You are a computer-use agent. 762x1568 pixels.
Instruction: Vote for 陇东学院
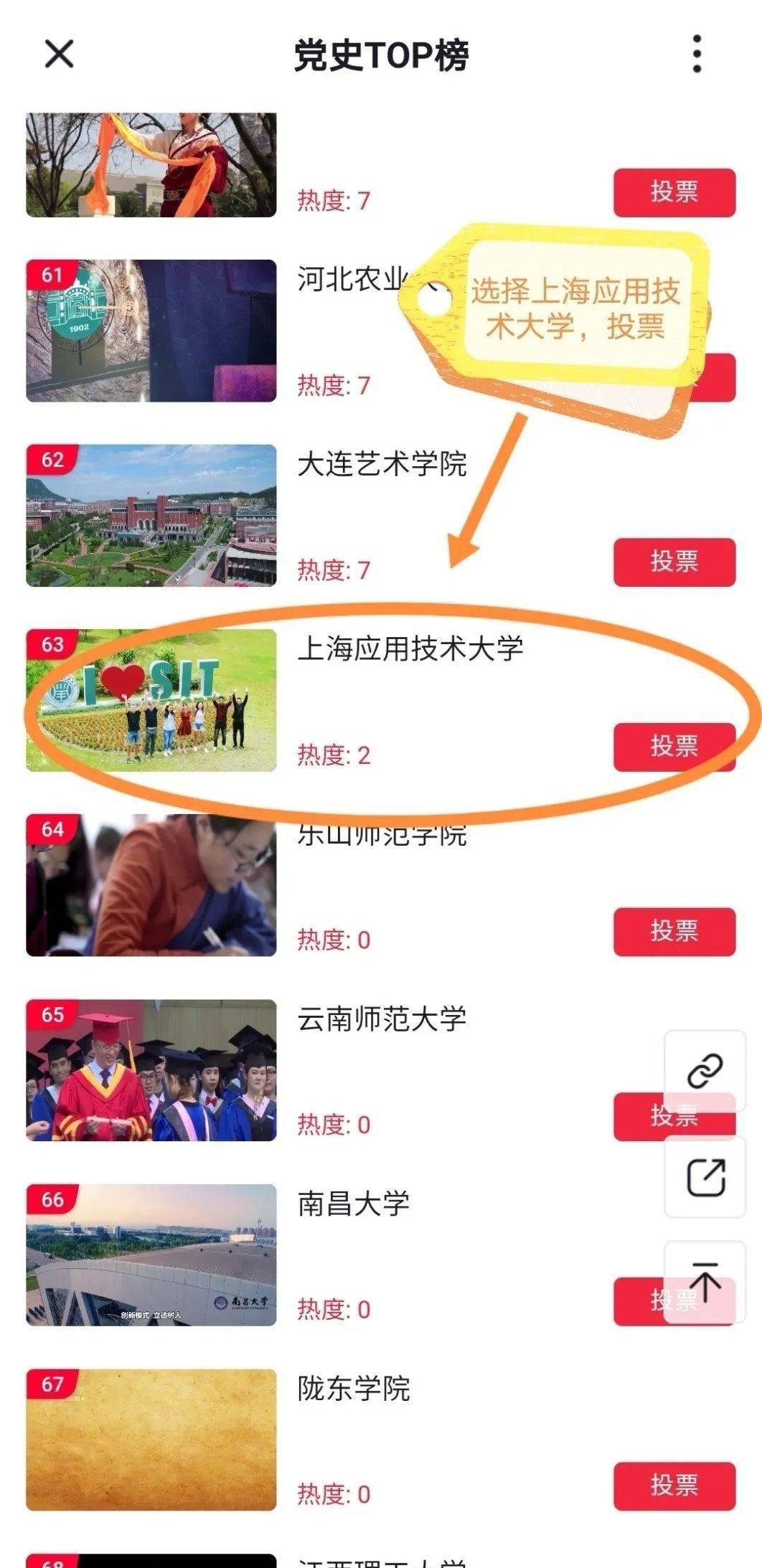click(674, 1486)
